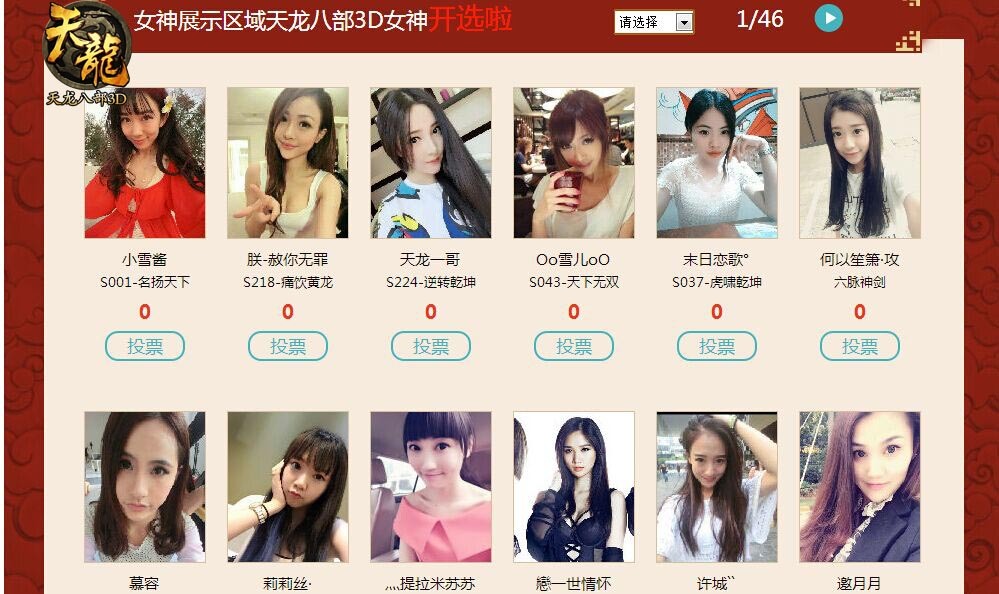This screenshot has width=999, height=594.
Task: Vote for 何以笙箫·攻
Action: (x=860, y=346)
